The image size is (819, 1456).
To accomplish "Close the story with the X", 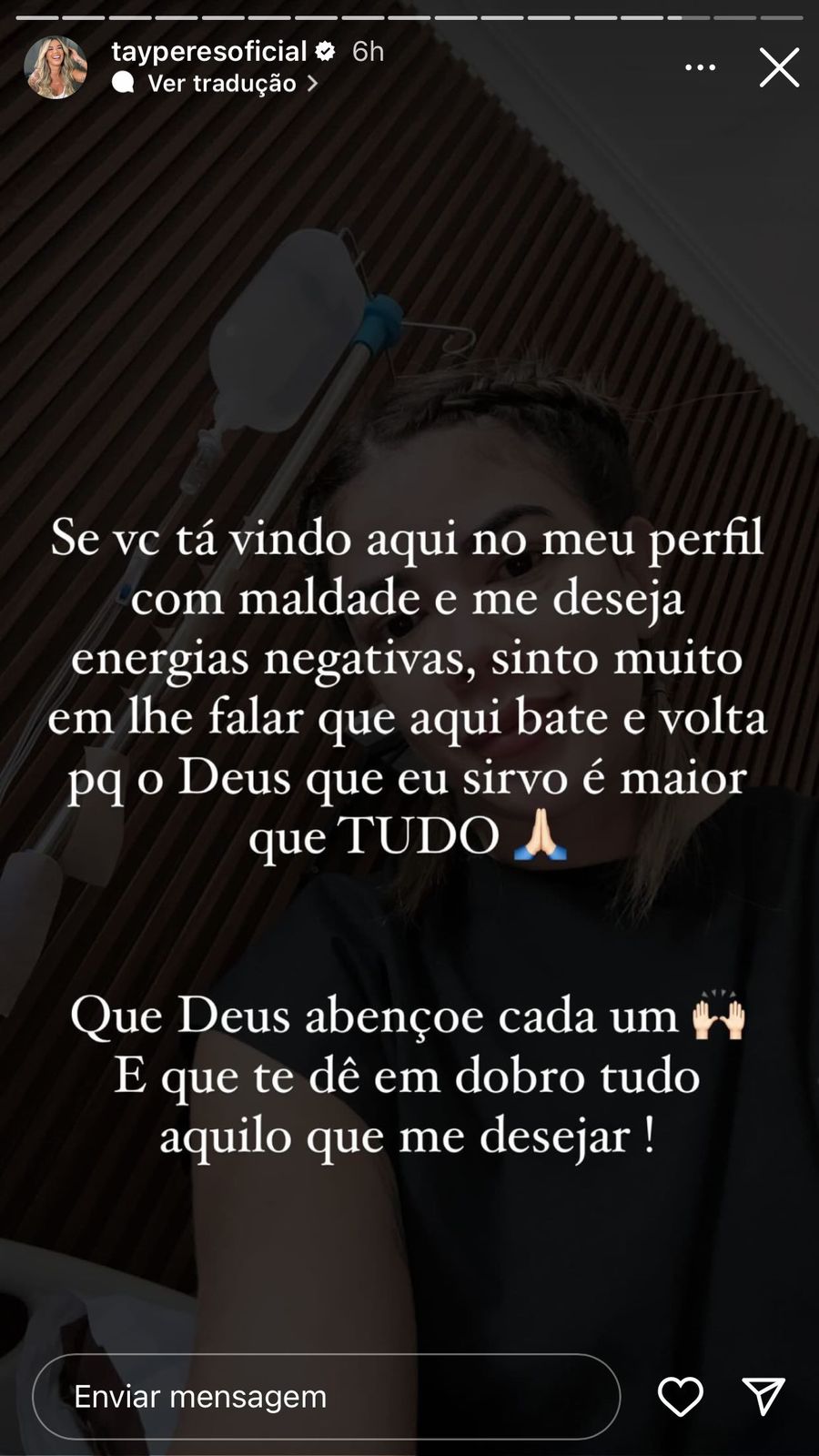I will [x=778, y=66].
